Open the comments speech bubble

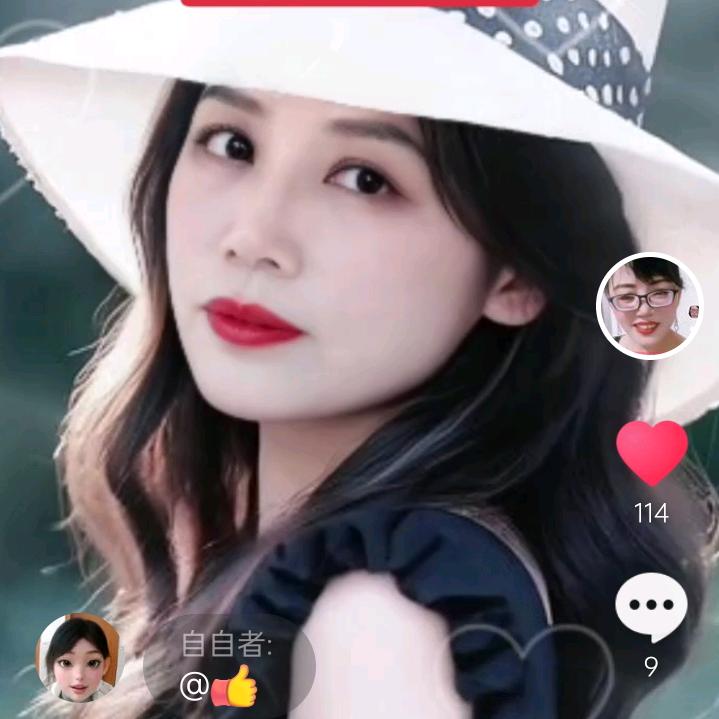[651, 607]
